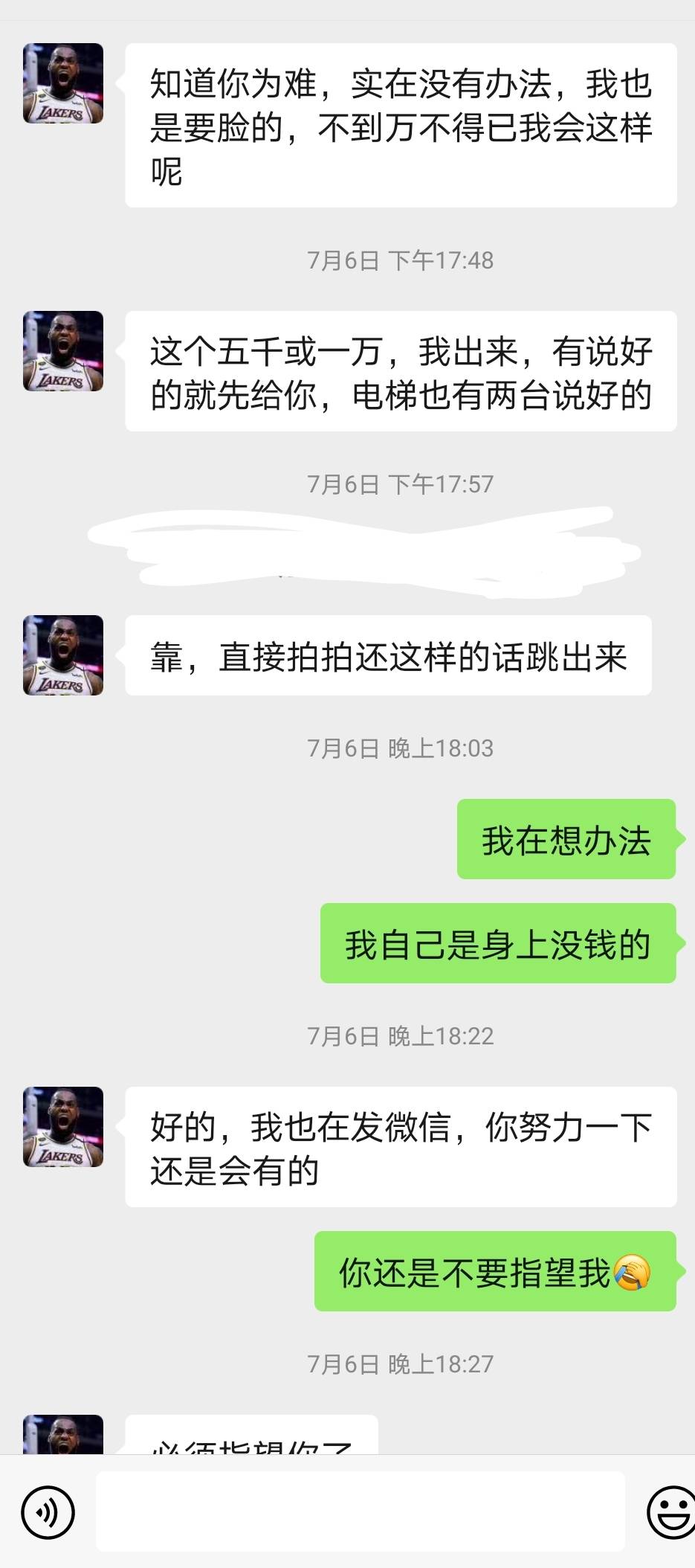Open sender's avatar beside "知道你为难" message
Screen dimensions: 695x1568
[x=63, y=83]
